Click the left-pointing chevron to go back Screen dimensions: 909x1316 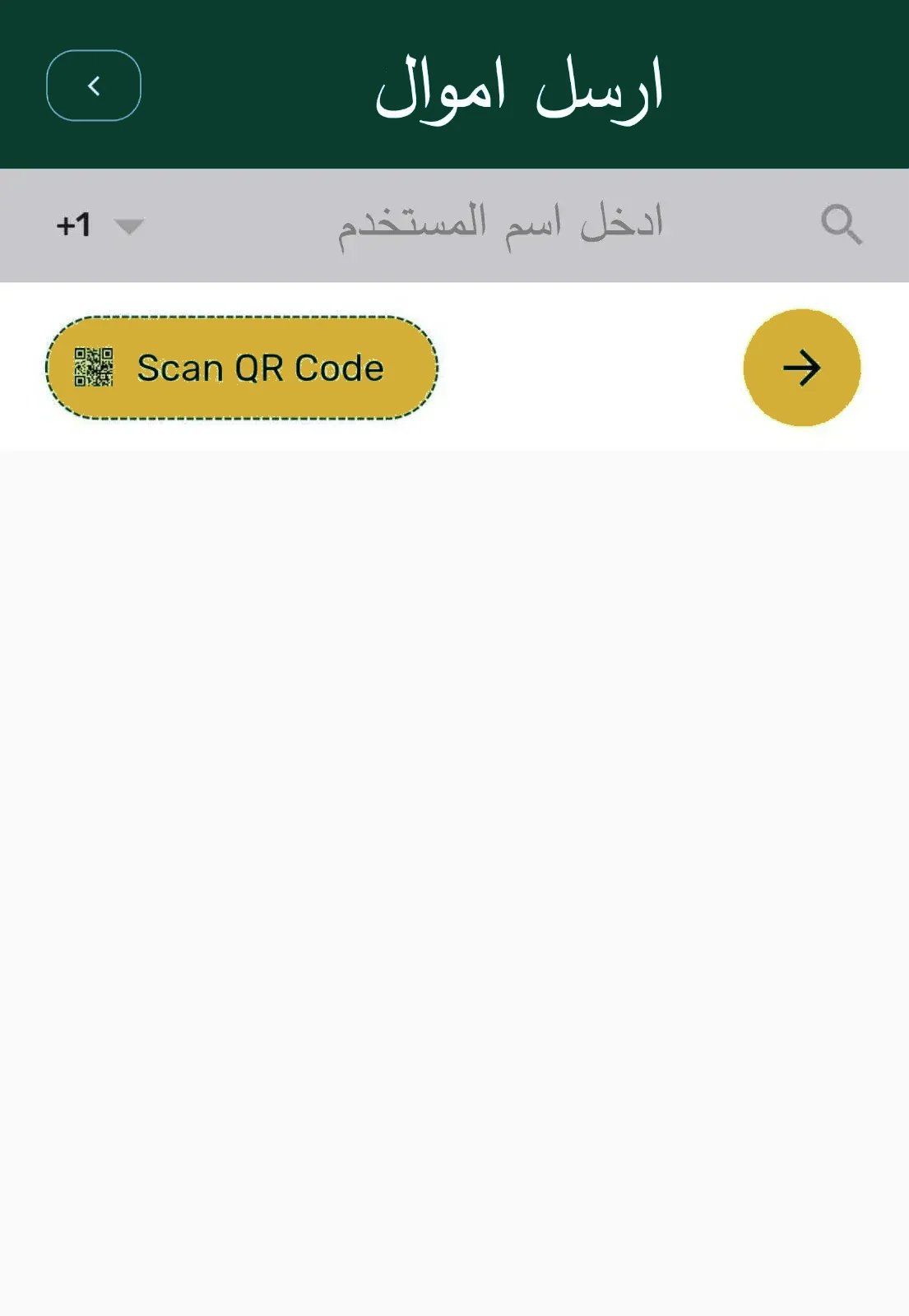95,85
